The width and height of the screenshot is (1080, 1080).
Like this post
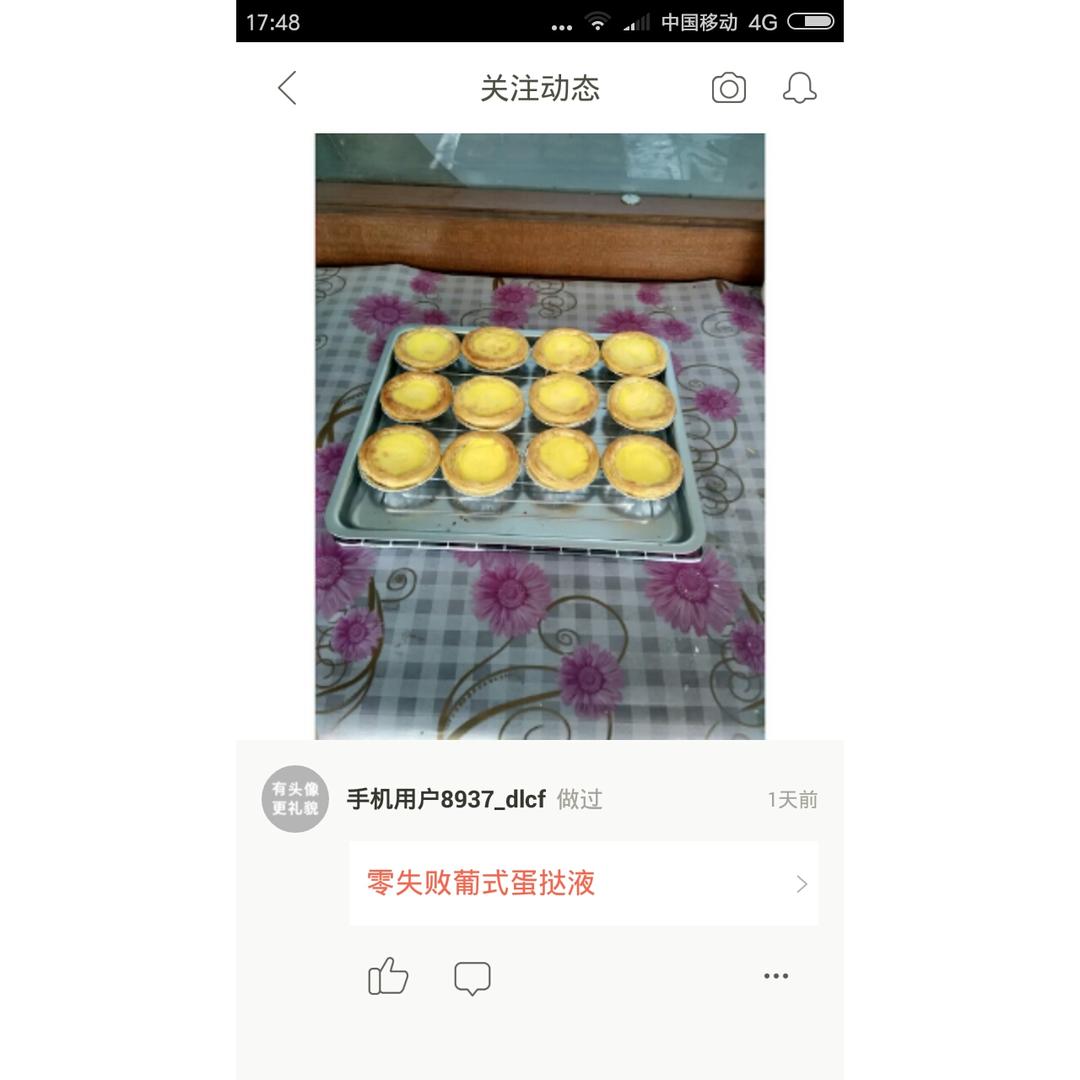(x=388, y=976)
